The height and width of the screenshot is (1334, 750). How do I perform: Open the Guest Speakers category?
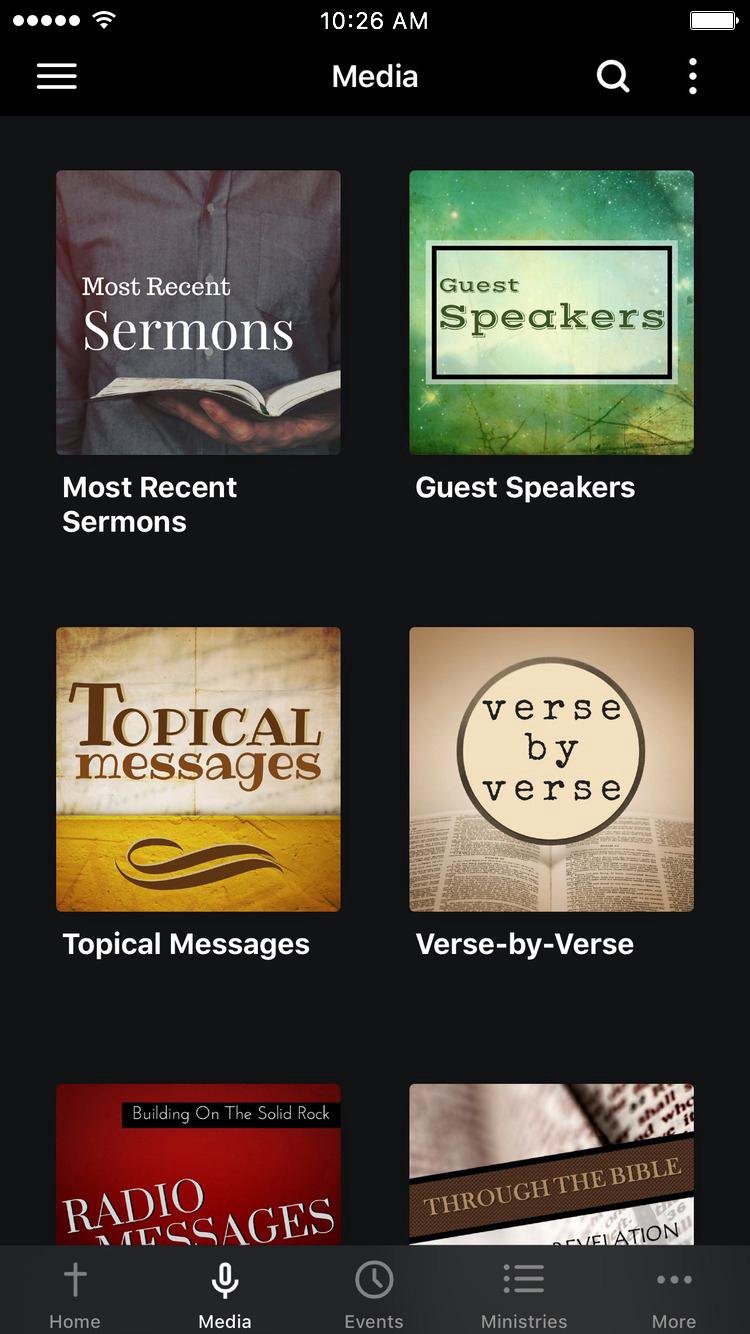click(x=551, y=312)
